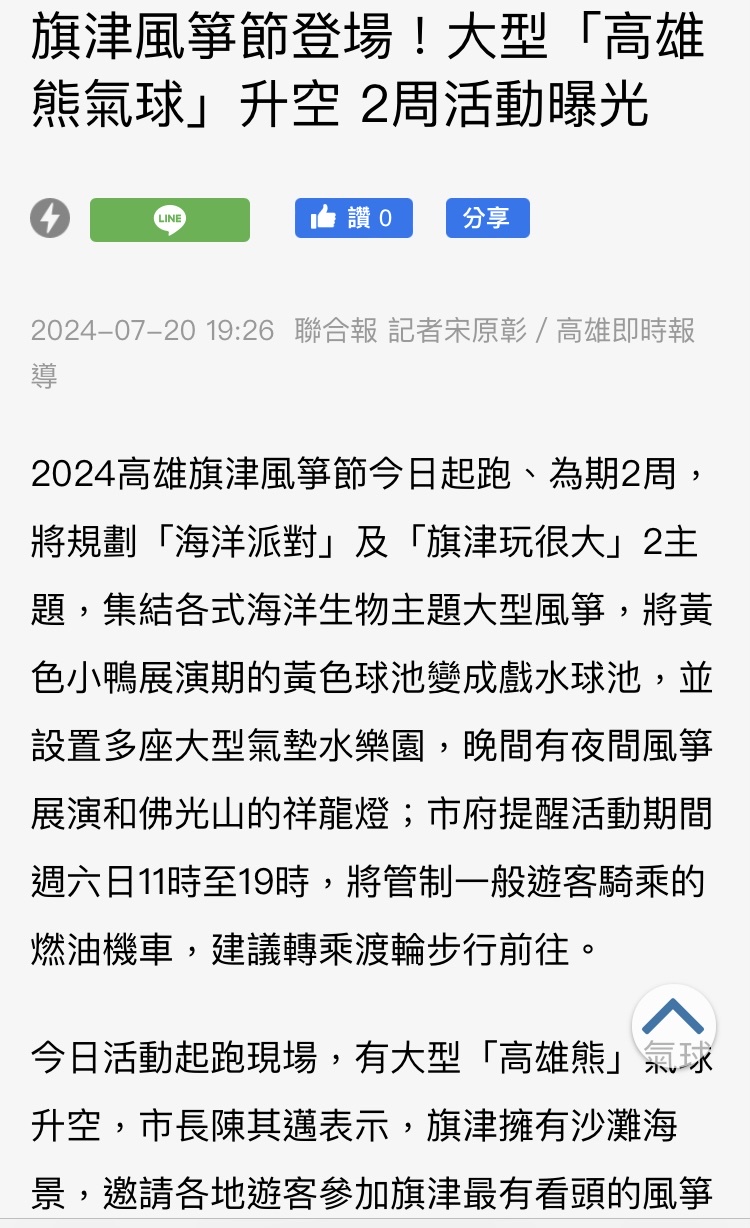The width and height of the screenshot is (750, 1228).
Task: Like the article with Facebook 讚 button
Action: click(353, 218)
